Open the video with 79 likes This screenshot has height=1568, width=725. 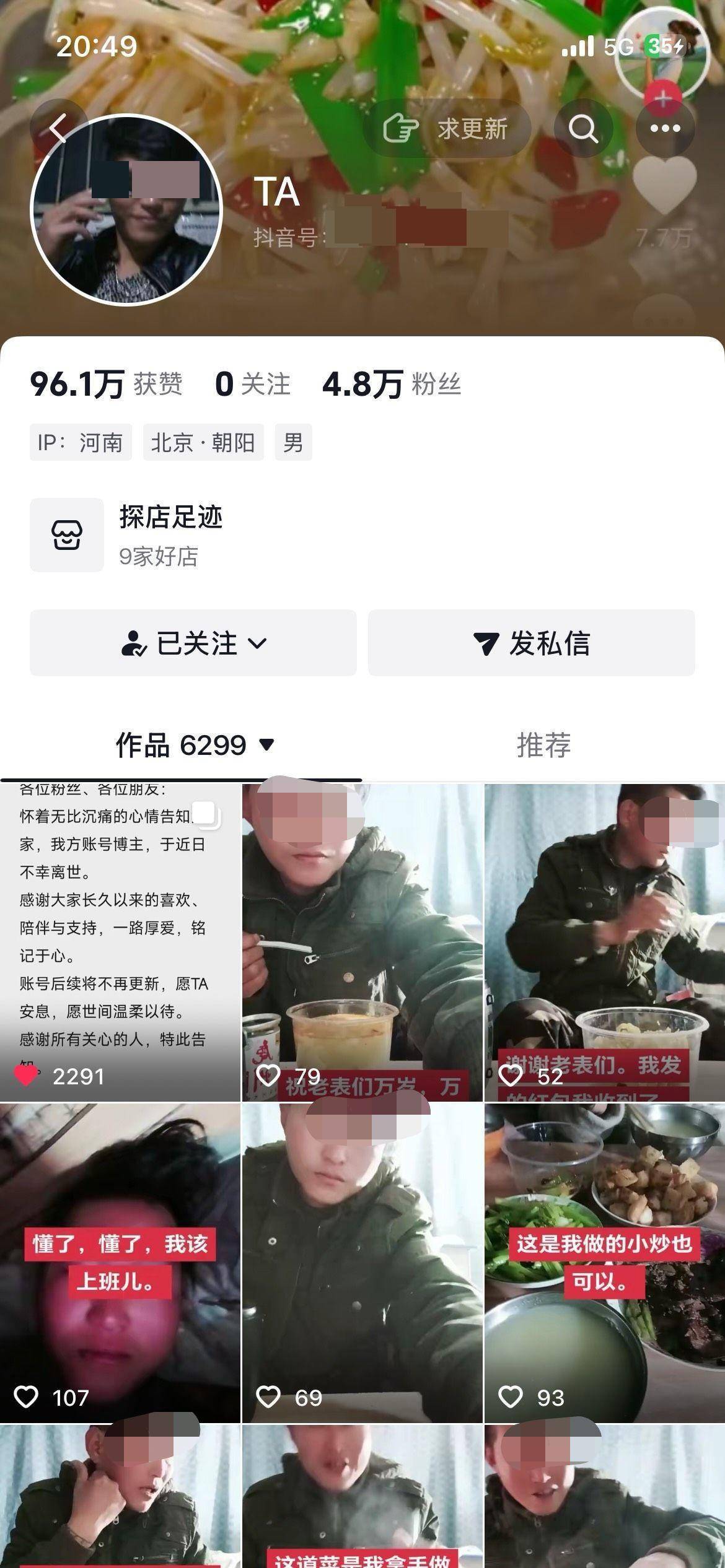[x=362, y=942]
